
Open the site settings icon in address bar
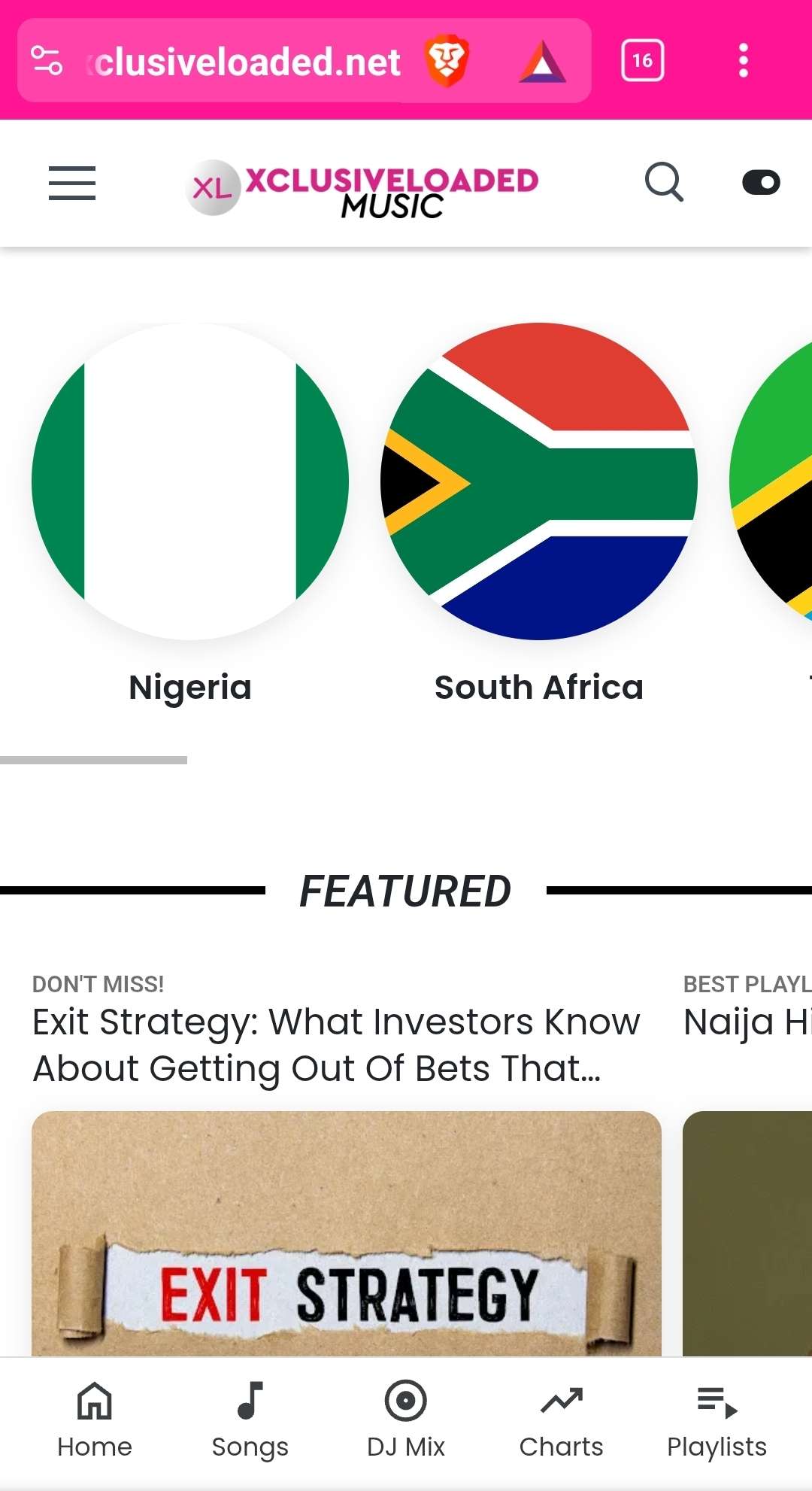(x=47, y=60)
